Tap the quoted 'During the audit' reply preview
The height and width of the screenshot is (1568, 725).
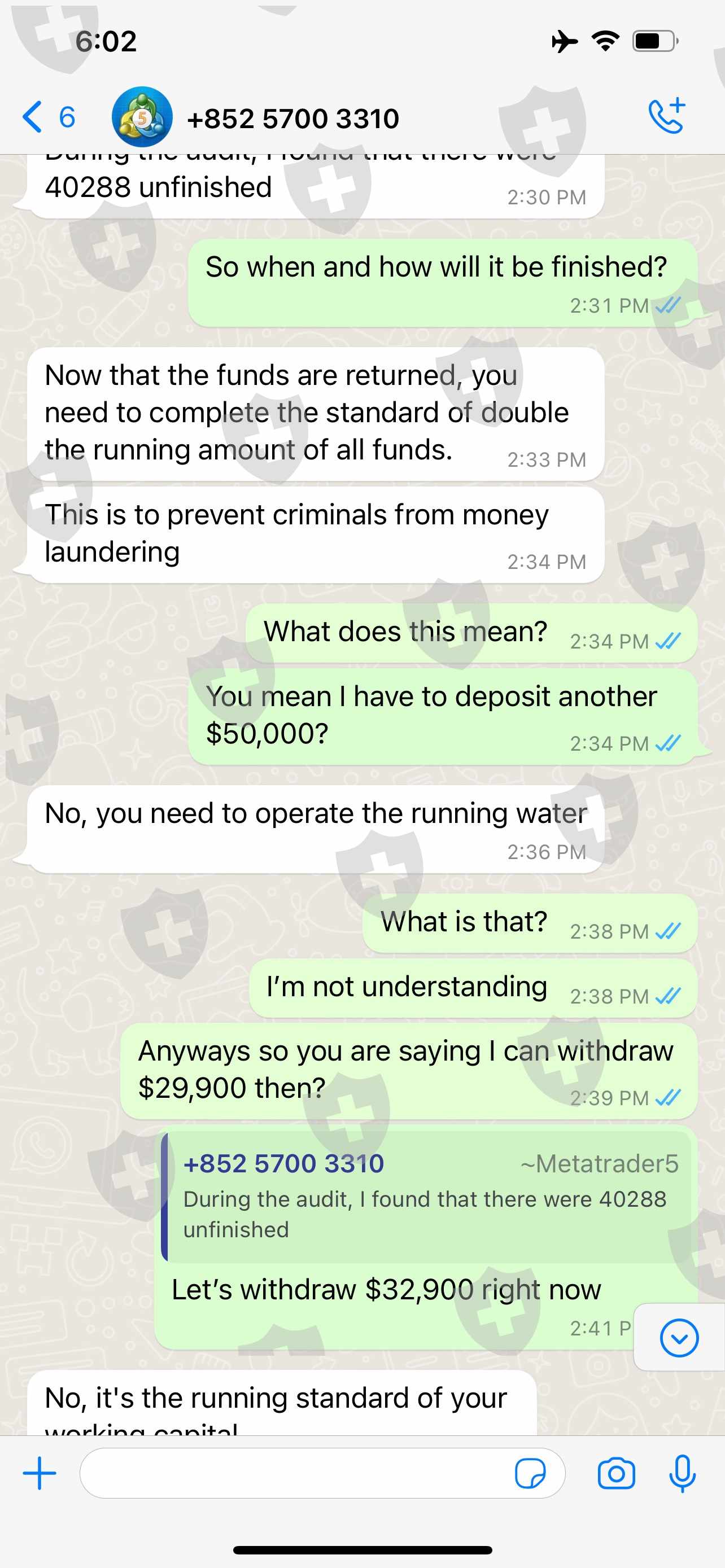pos(426,1197)
